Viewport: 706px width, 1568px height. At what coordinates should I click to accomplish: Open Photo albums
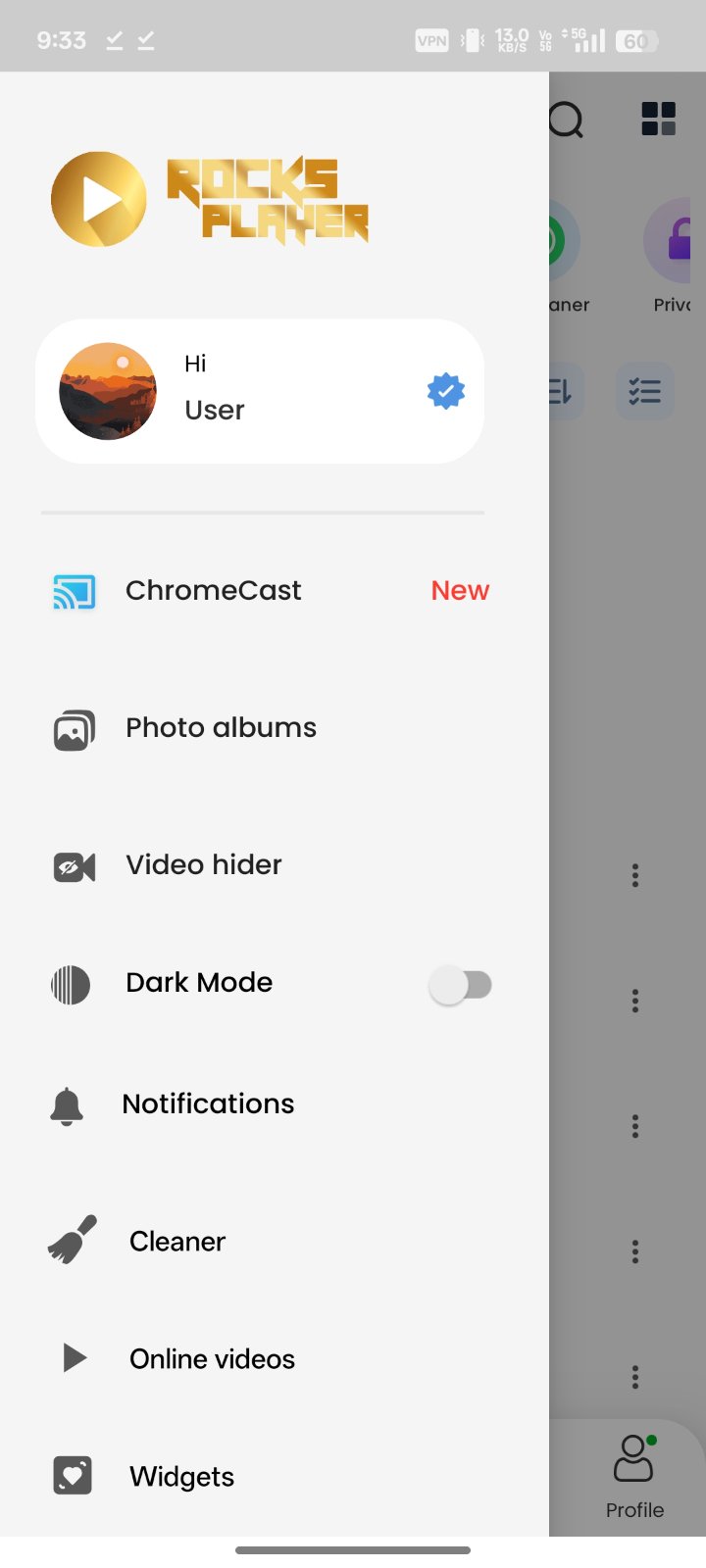click(221, 728)
